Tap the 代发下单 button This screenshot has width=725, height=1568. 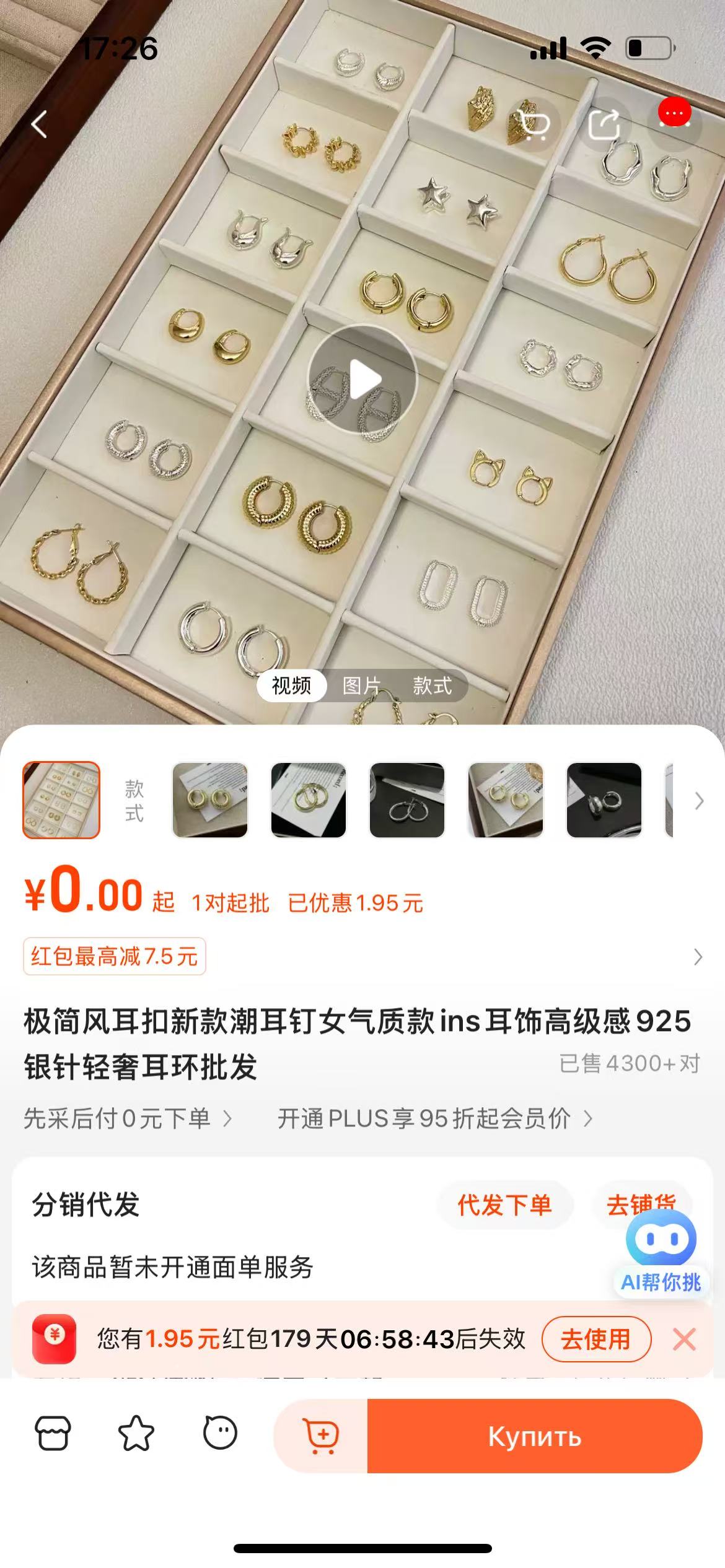click(504, 1205)
